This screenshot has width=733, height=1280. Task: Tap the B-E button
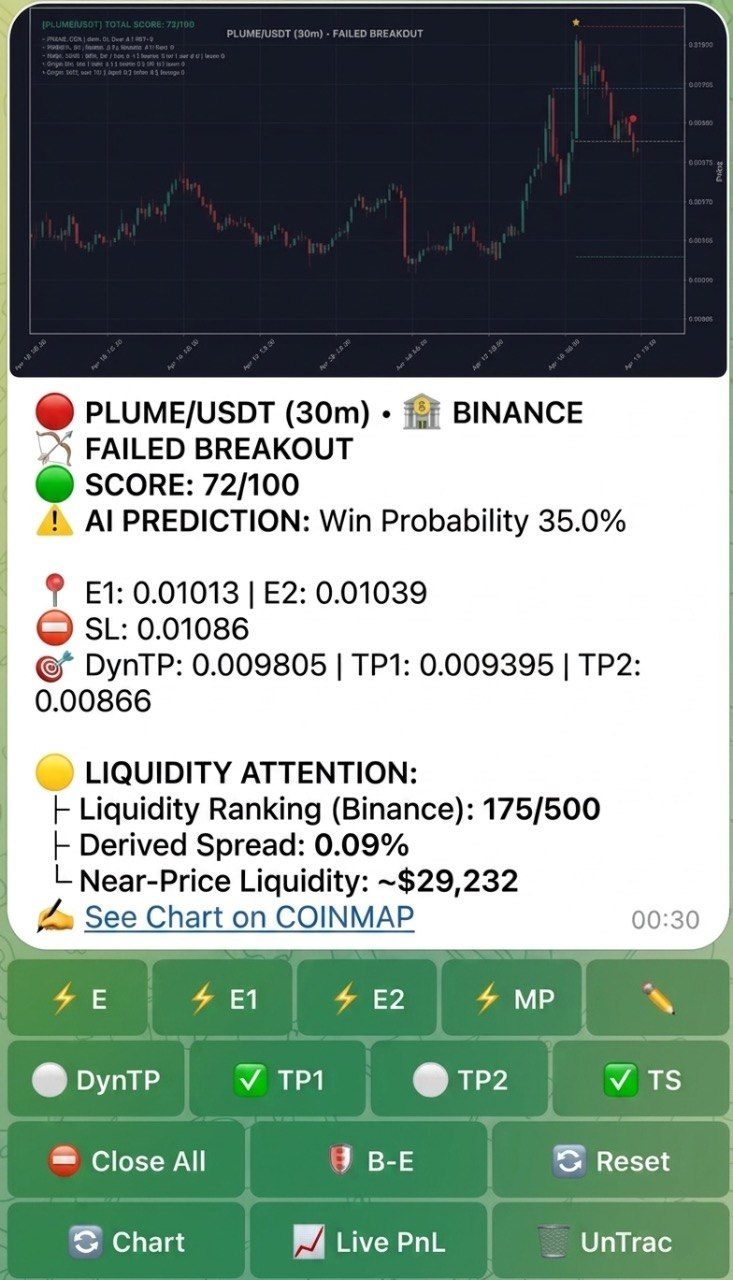pos(368,1160)
